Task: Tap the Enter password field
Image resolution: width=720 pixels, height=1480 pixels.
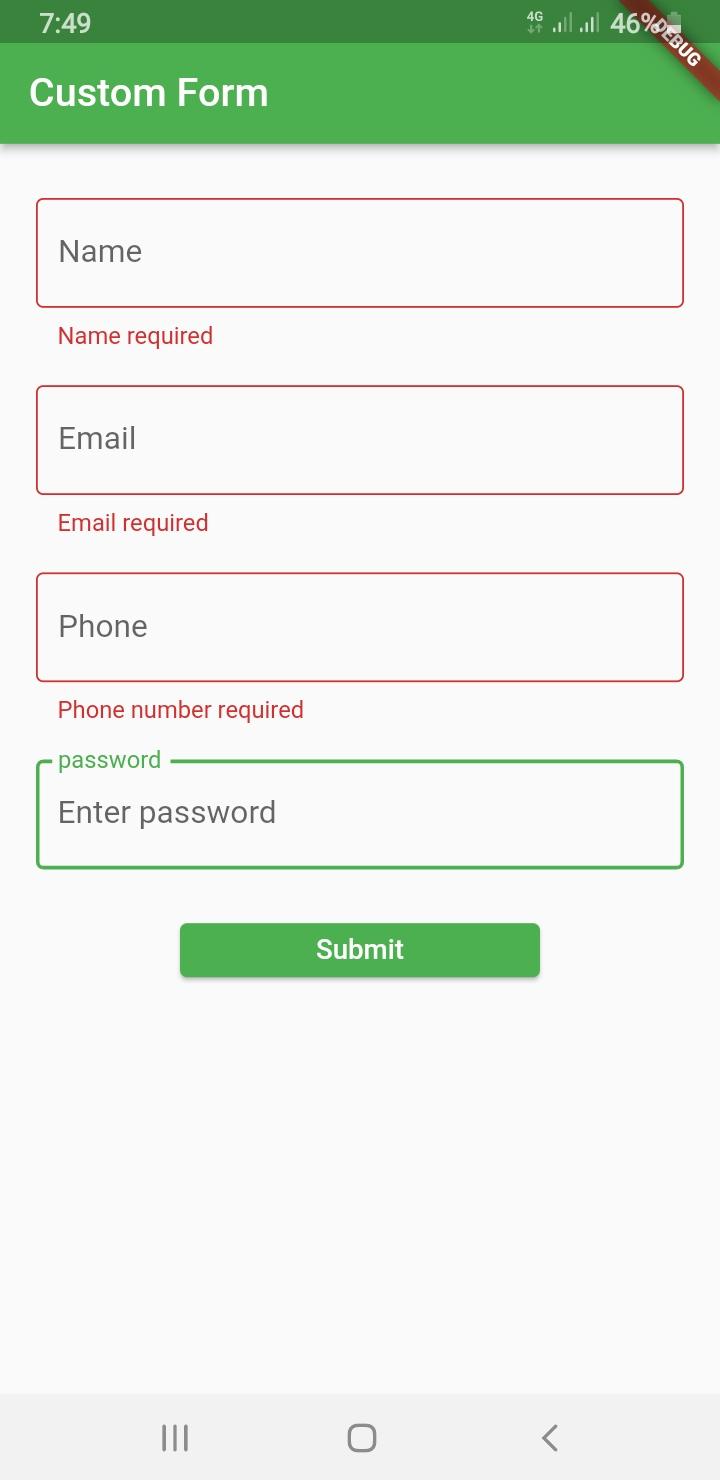Action: [x=360, y=814]
